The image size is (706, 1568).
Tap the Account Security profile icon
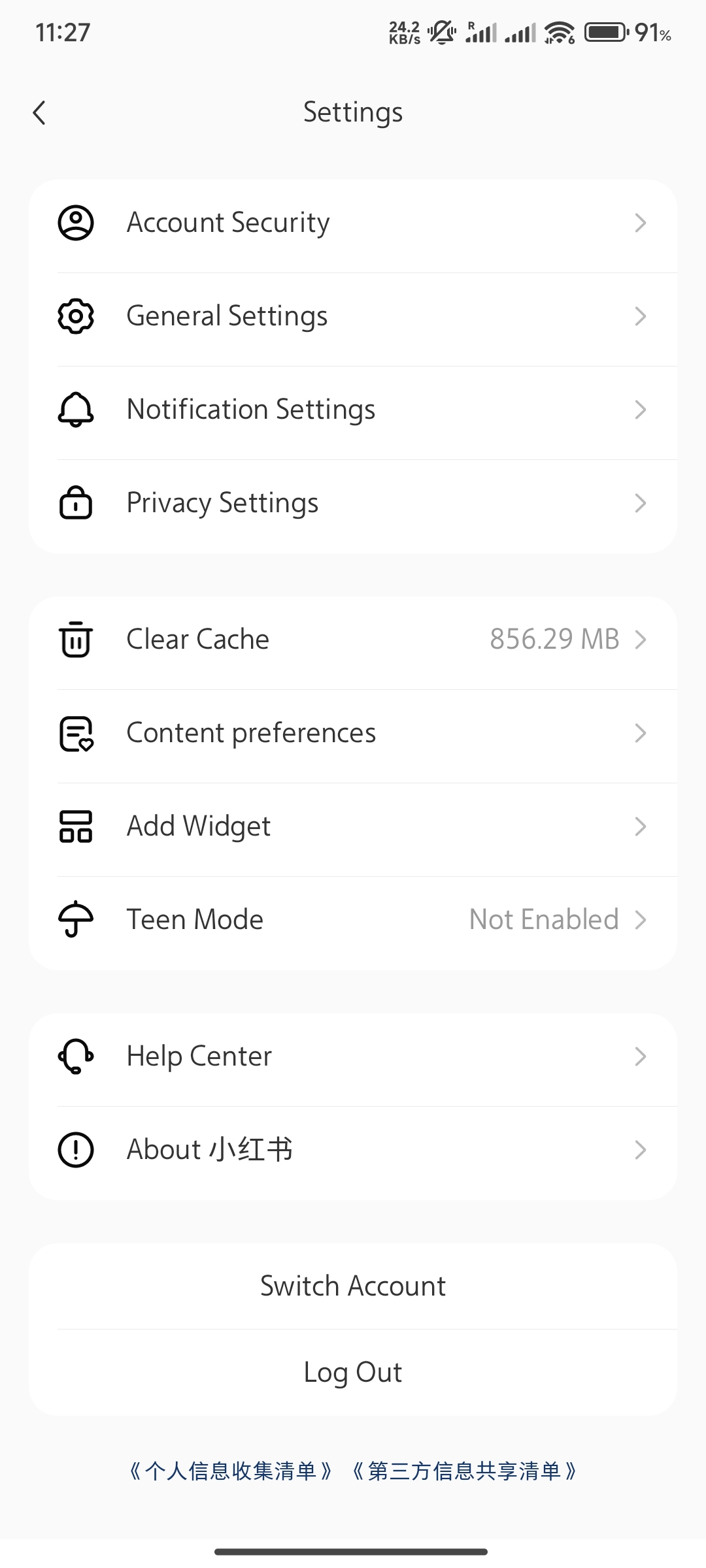[x=75, y=222]
